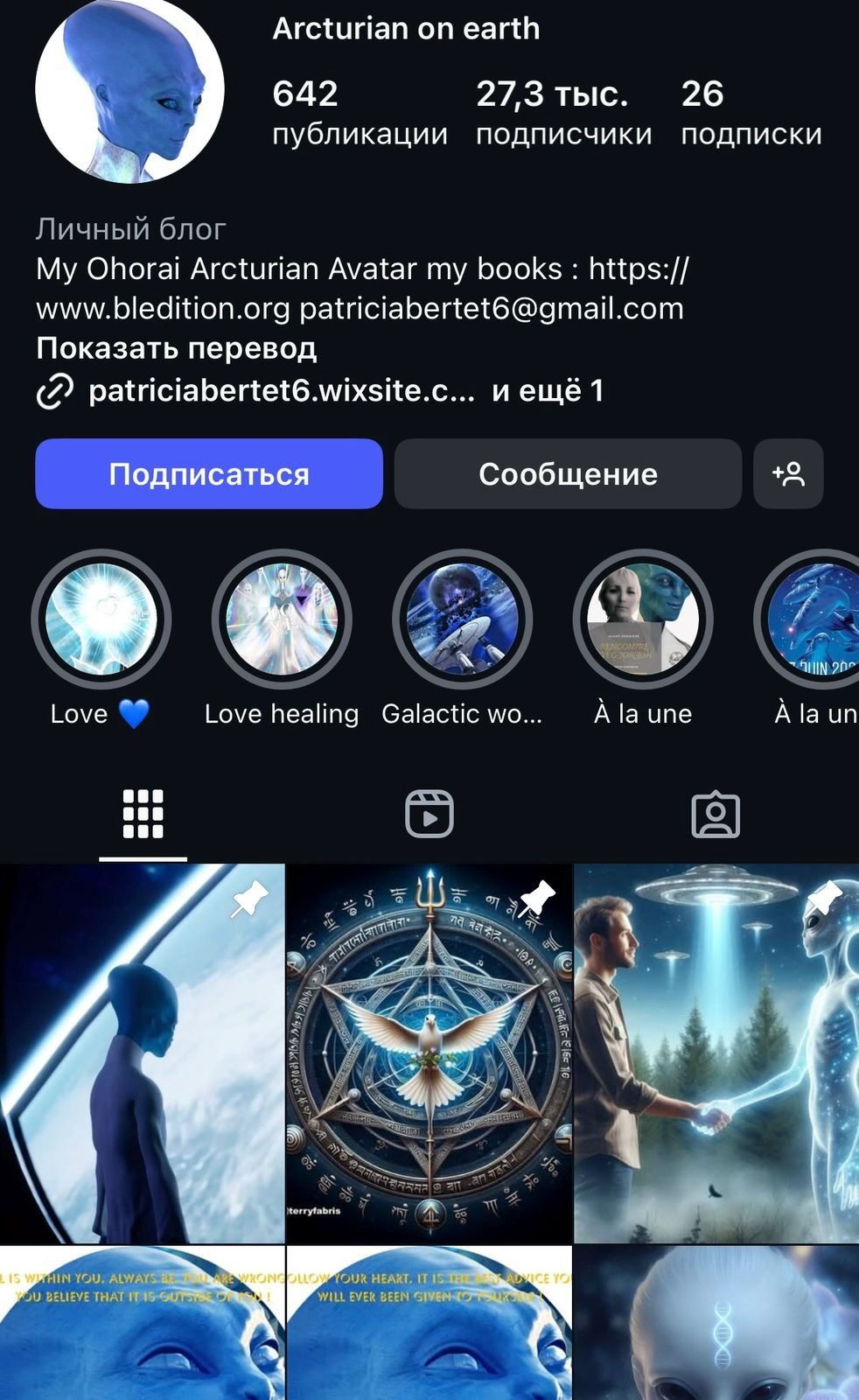Switch to the posts grid tab

coord(143,814)
